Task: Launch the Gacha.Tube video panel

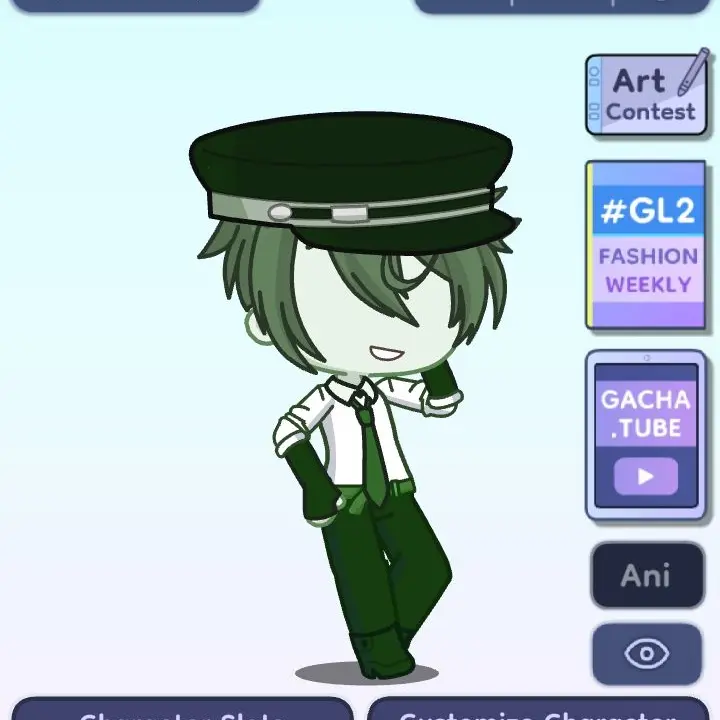Action: [x=646, y=434]
